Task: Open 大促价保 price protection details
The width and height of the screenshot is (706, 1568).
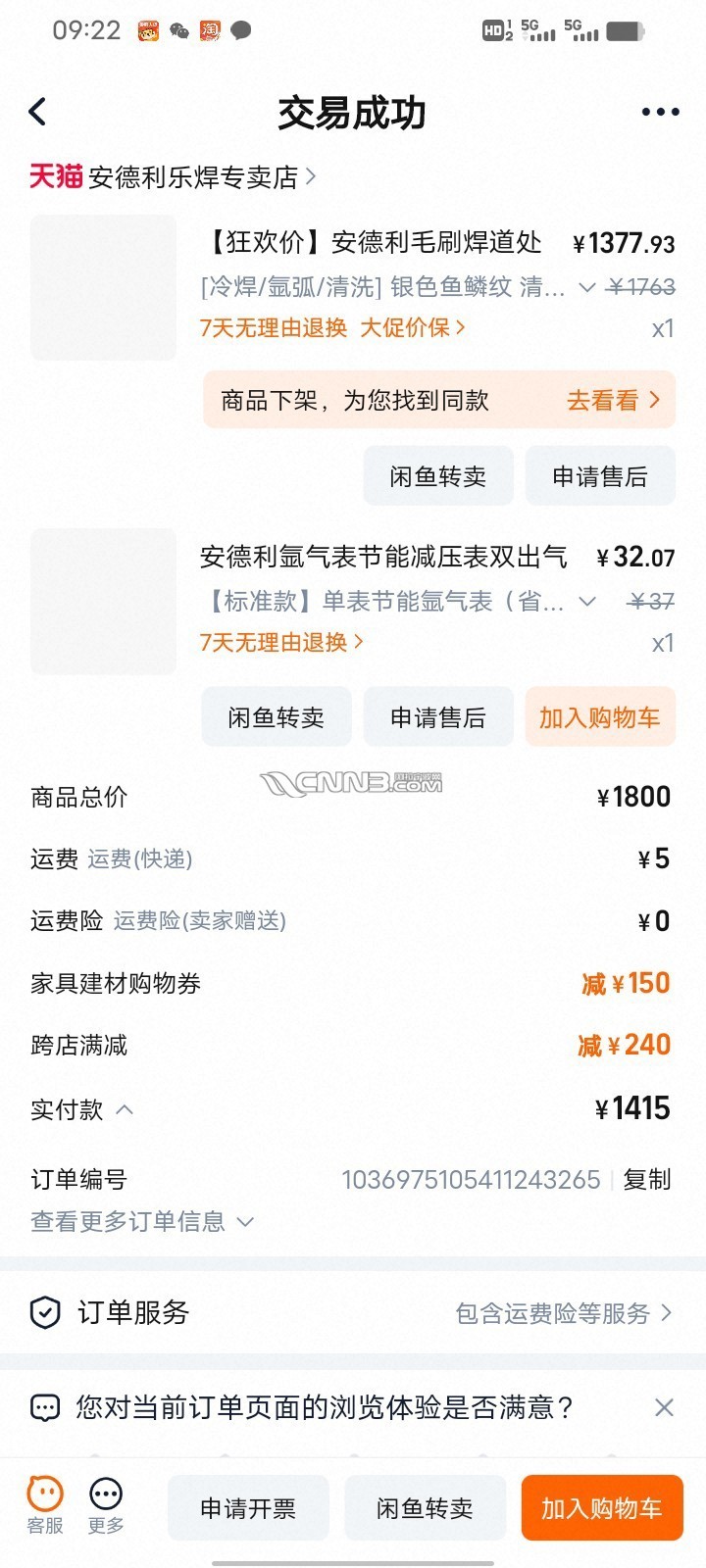Action: (412, 328)
